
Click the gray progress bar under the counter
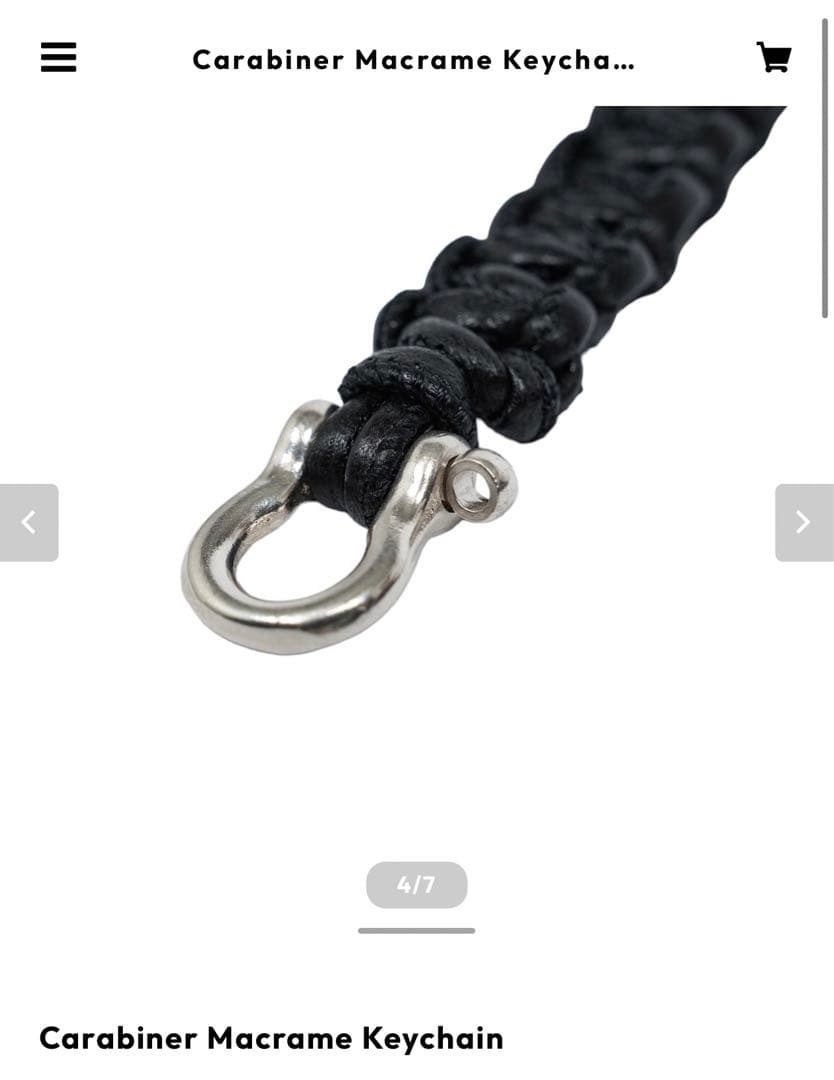[416, 929]
